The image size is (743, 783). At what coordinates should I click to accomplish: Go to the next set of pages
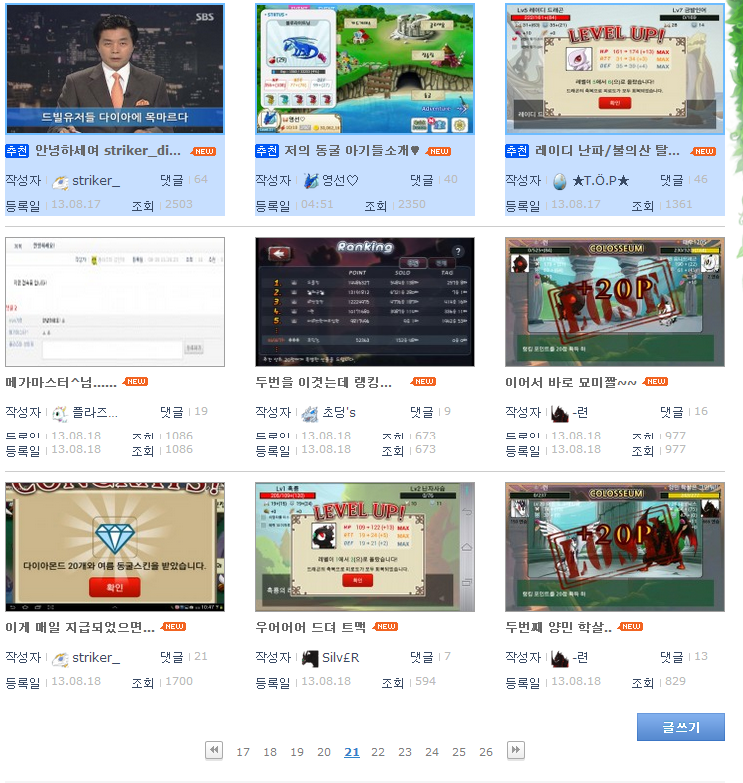tap(515, 750)
